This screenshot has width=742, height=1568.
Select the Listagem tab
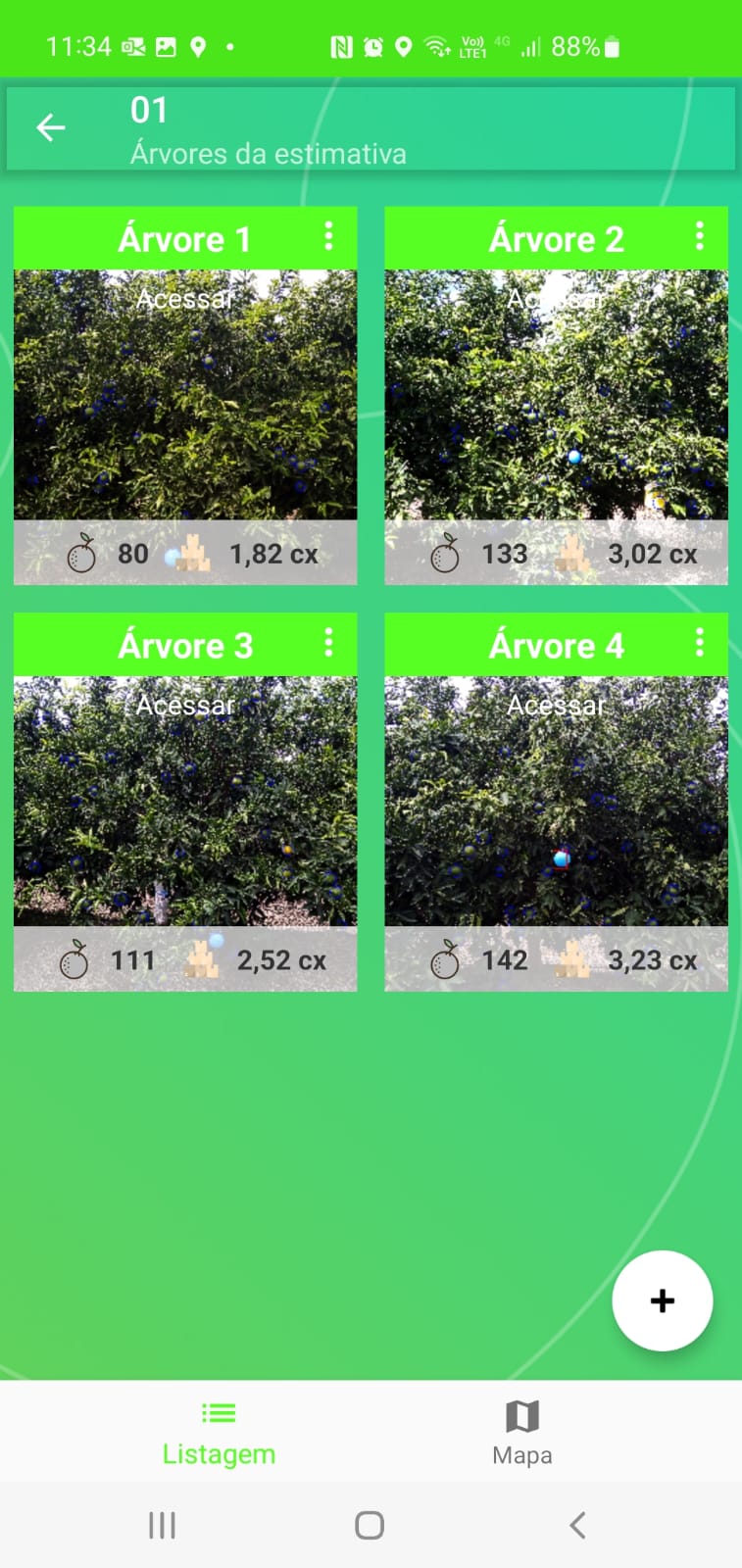tap(218, 1436)
